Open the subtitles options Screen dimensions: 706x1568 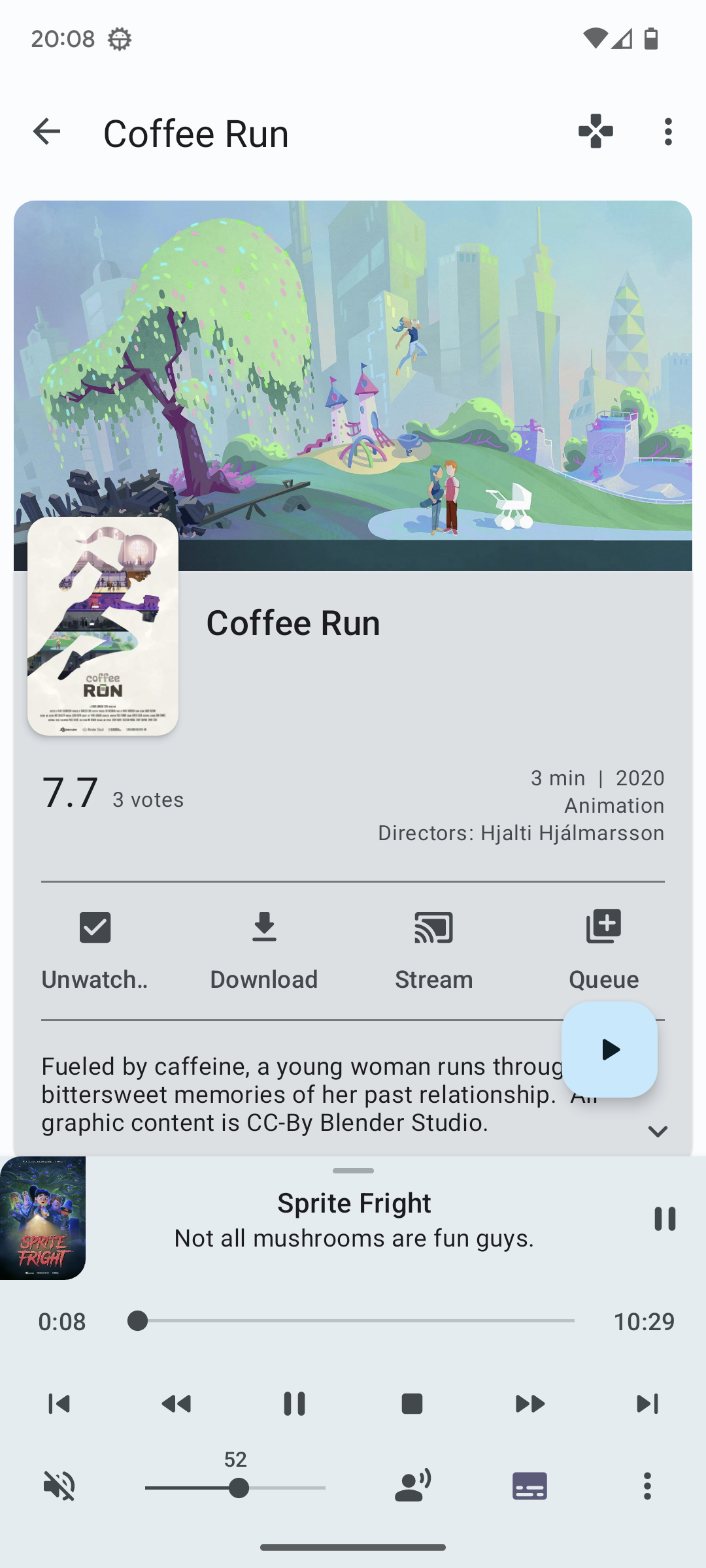(x=529, y=1486)
